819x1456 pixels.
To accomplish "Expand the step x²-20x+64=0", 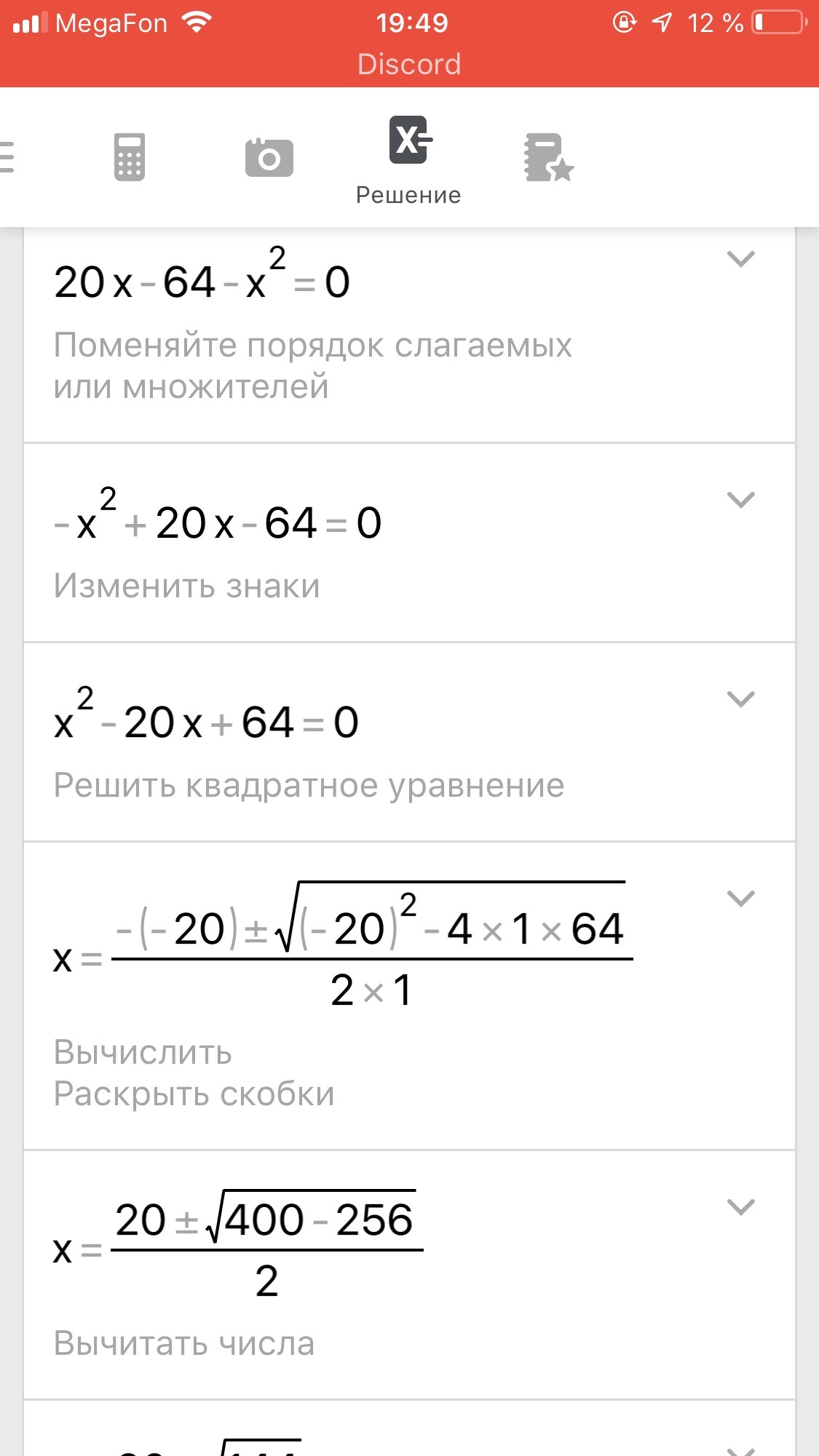I will [x=740, y=700].
